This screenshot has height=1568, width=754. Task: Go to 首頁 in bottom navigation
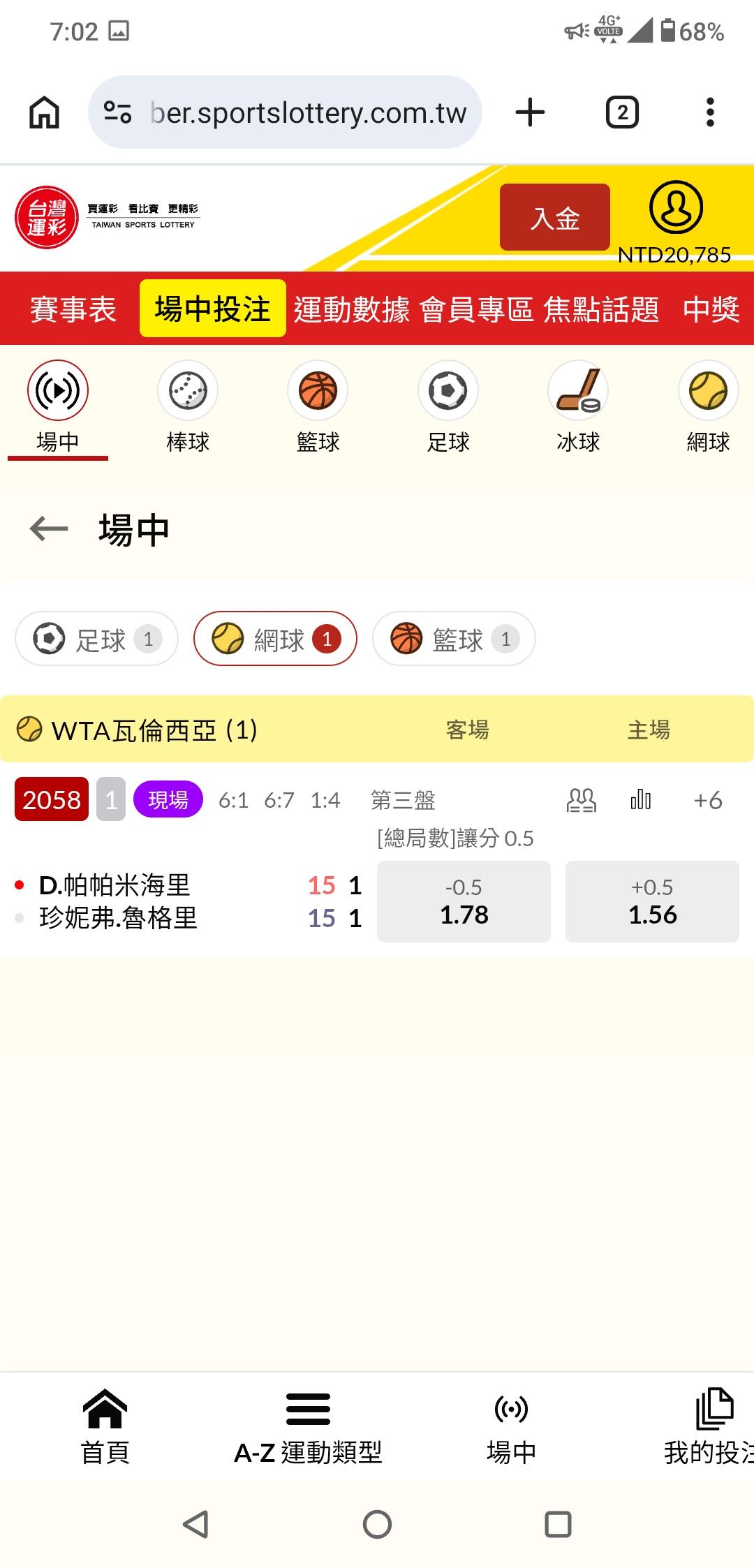click(105, 1427)
